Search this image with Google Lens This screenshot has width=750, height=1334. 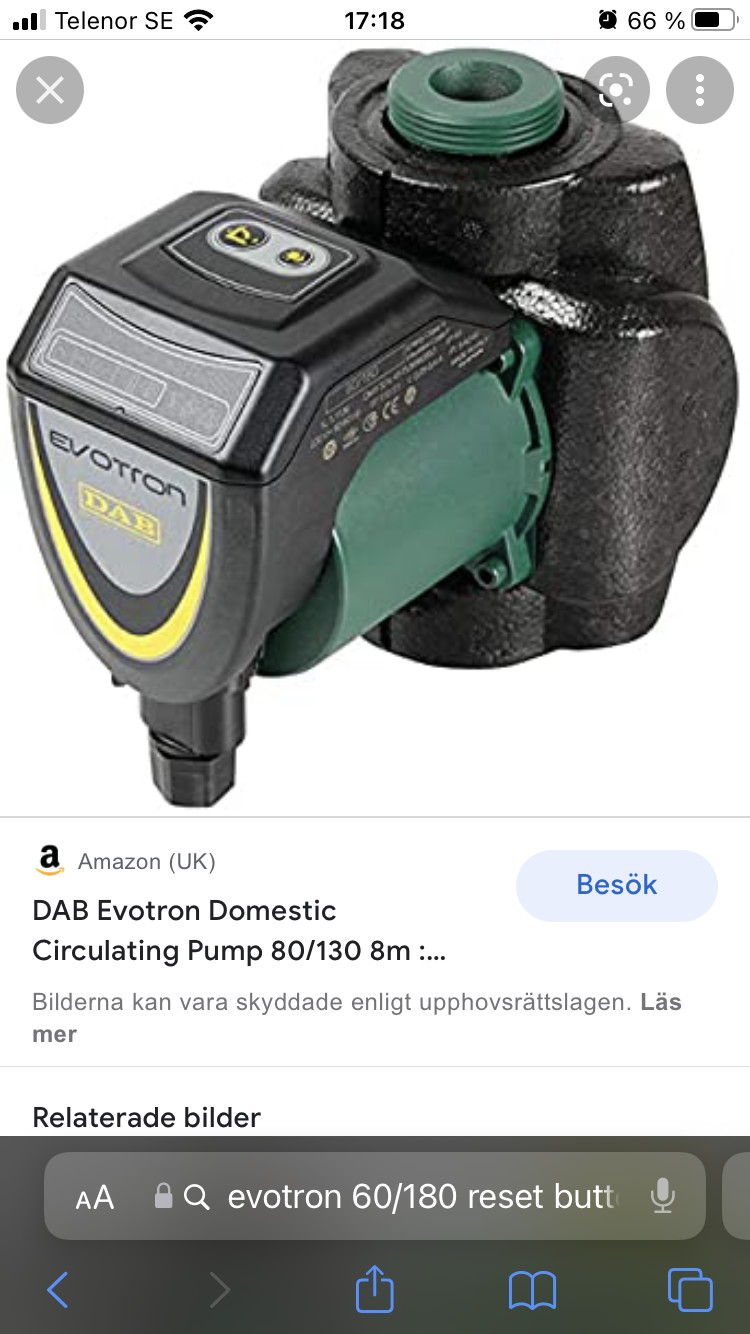616,91
